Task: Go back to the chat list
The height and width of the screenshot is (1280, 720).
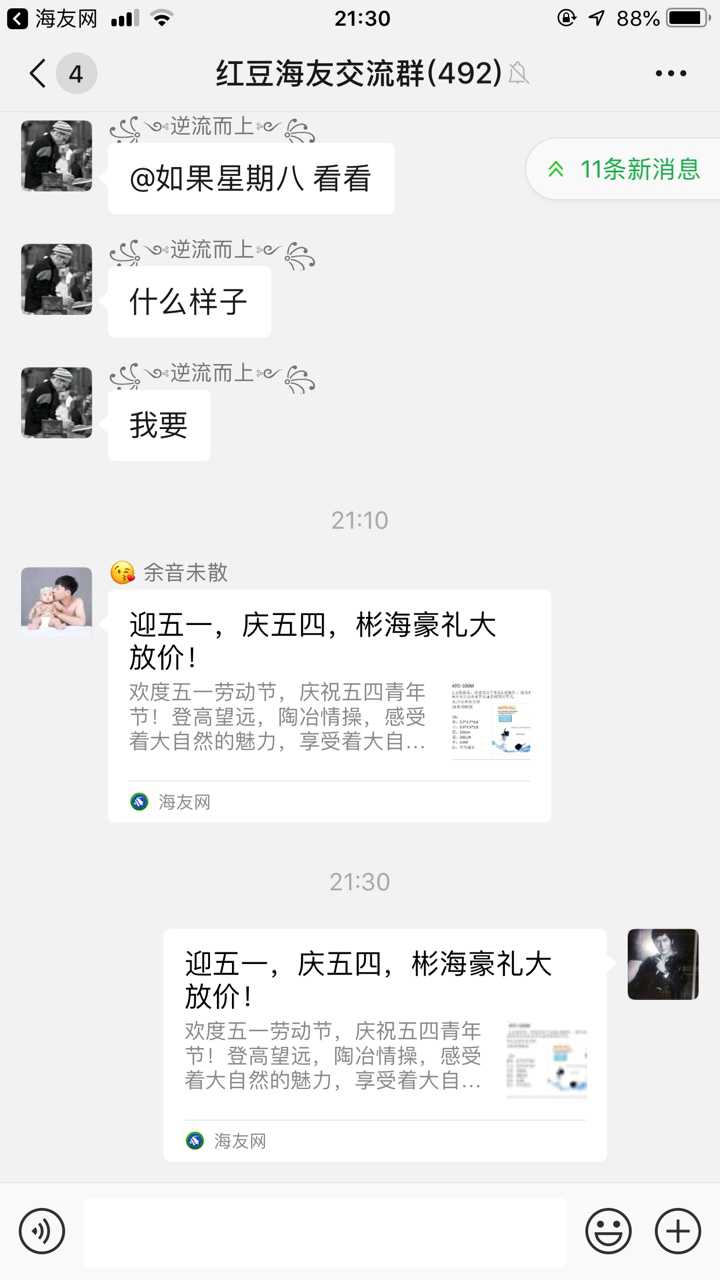Action: tap(38, 73)
